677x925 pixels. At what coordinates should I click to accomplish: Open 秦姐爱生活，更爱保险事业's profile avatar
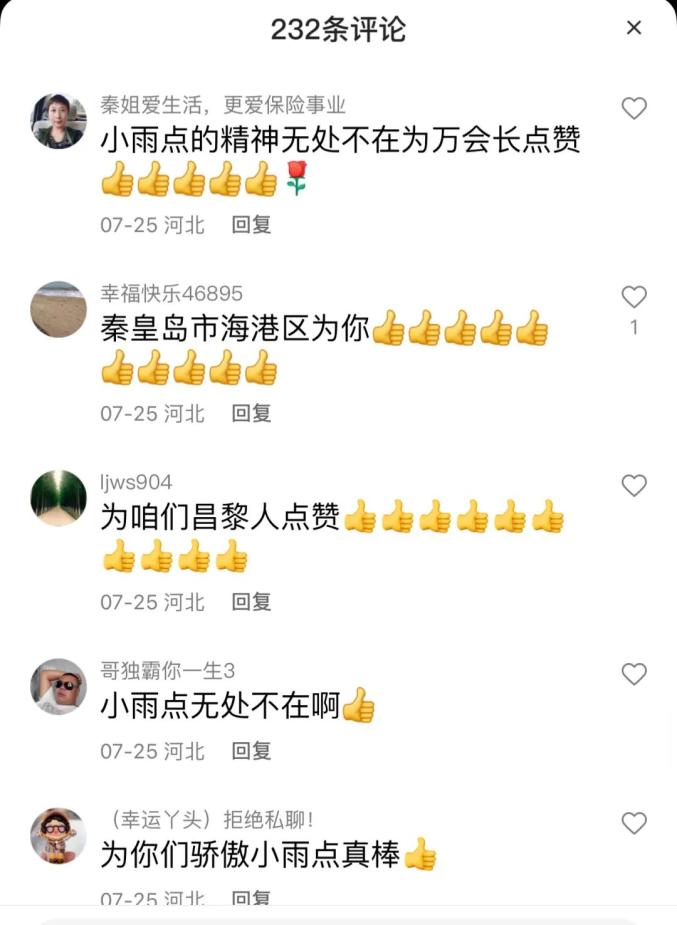coord(58,121)
